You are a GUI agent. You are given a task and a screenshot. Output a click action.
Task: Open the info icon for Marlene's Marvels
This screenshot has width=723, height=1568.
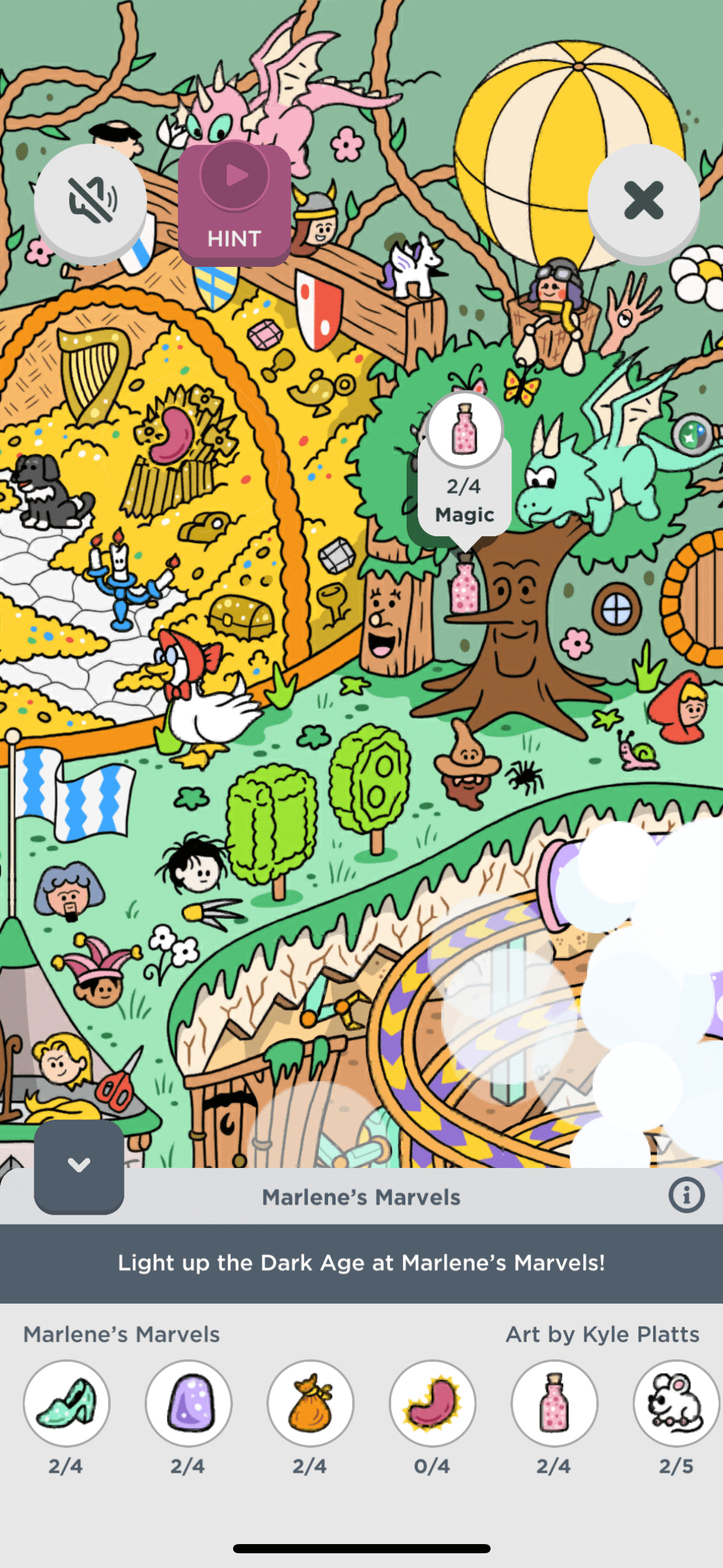coord(686,1196)
